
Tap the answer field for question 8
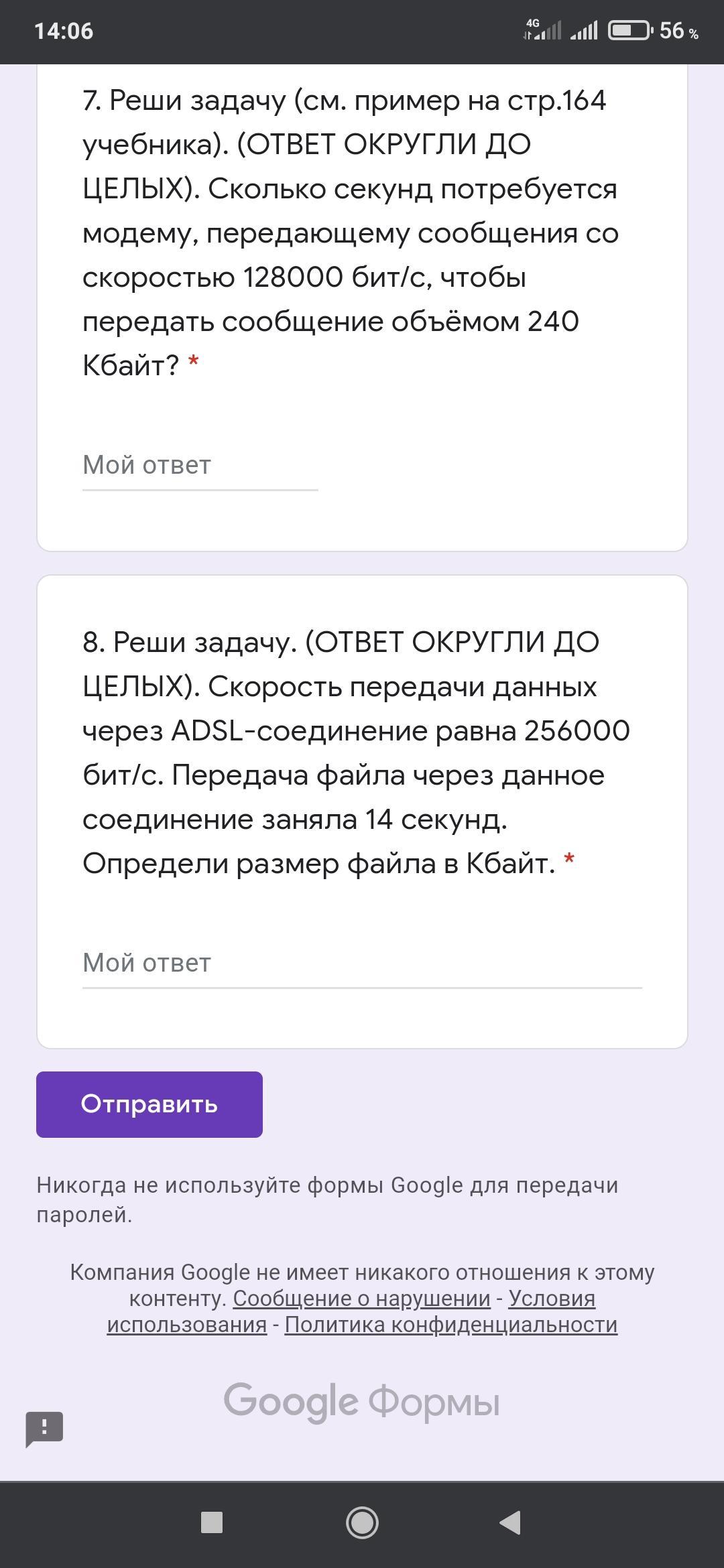(x=362, y=964)
